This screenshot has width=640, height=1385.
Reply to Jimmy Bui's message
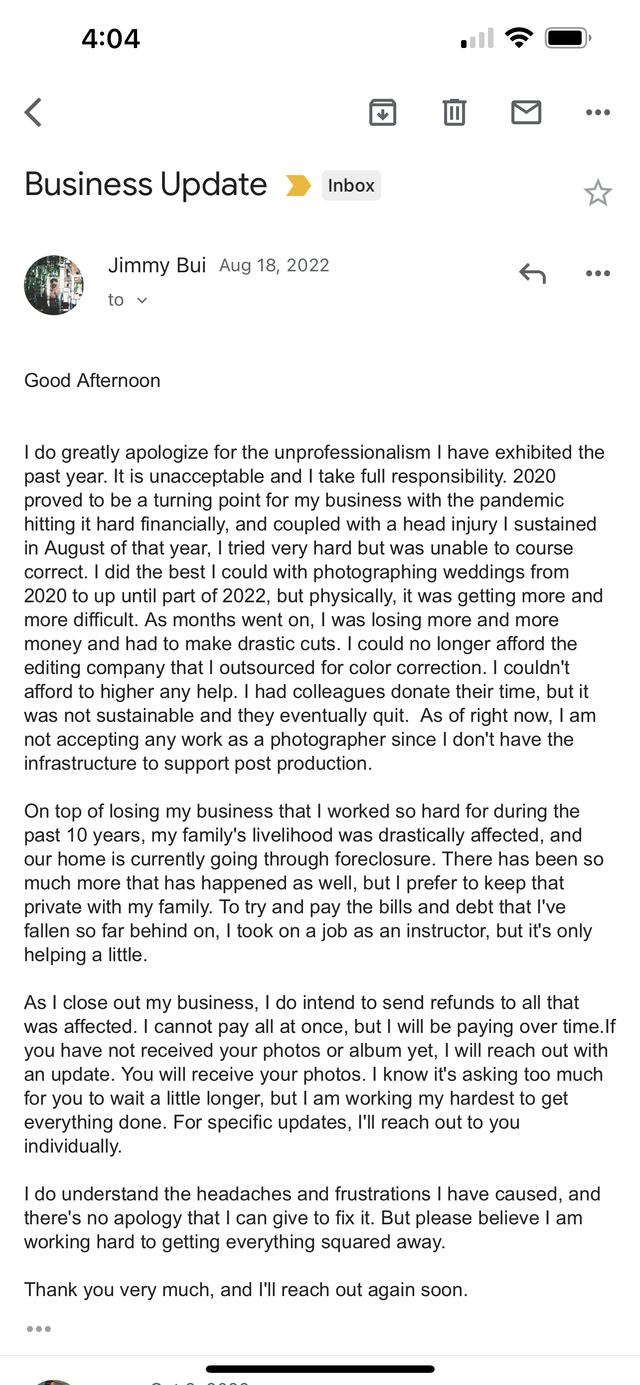(532, 273)
